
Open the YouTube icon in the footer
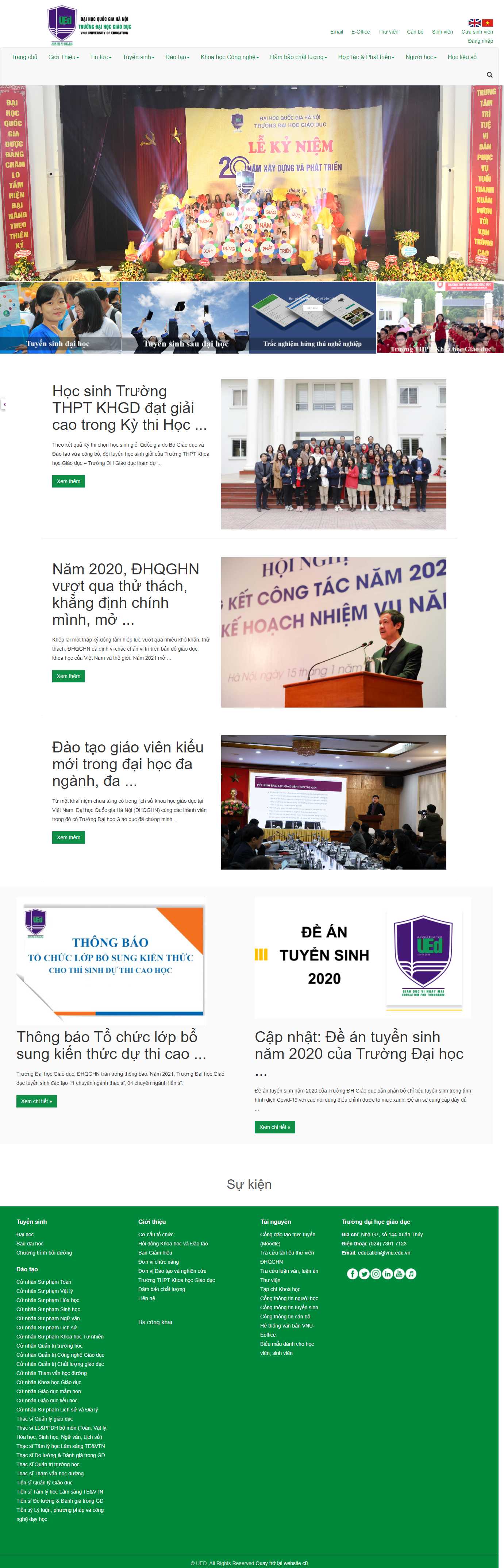point(399,1274)
